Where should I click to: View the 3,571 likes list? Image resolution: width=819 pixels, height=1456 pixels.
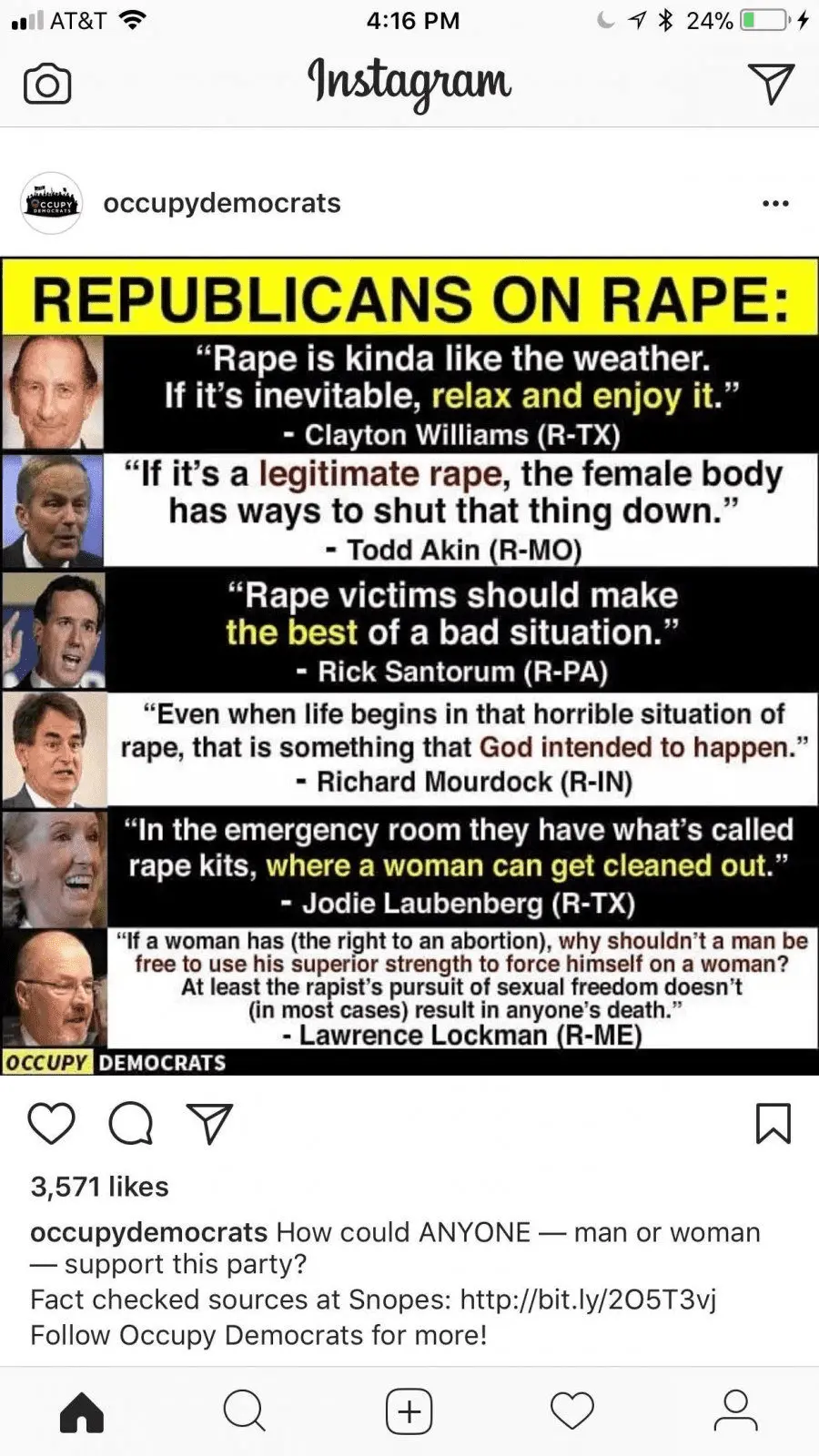pyautogui.click(x=100, y=1187)
